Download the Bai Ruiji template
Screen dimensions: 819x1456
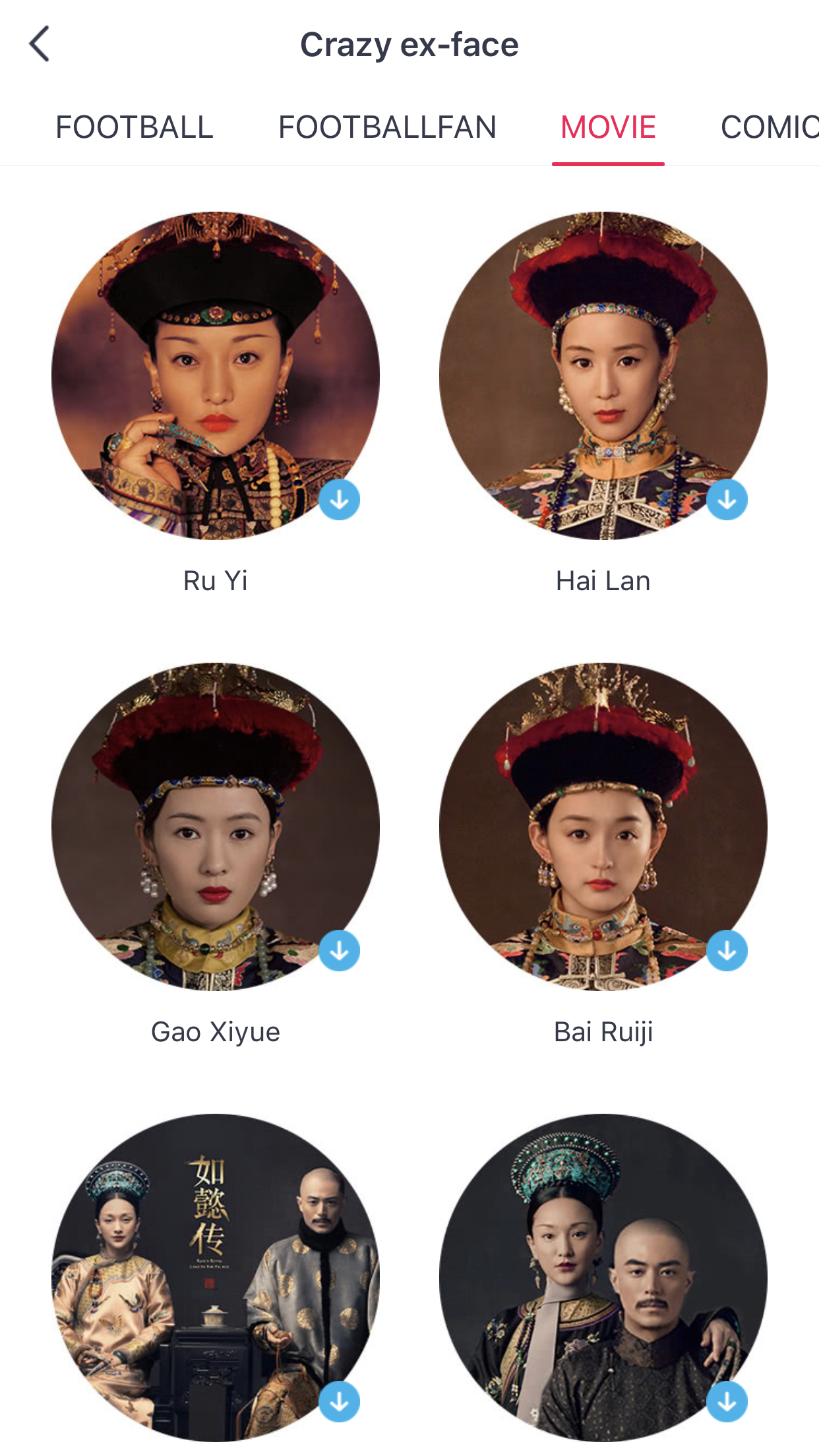(x=727, y=951)
